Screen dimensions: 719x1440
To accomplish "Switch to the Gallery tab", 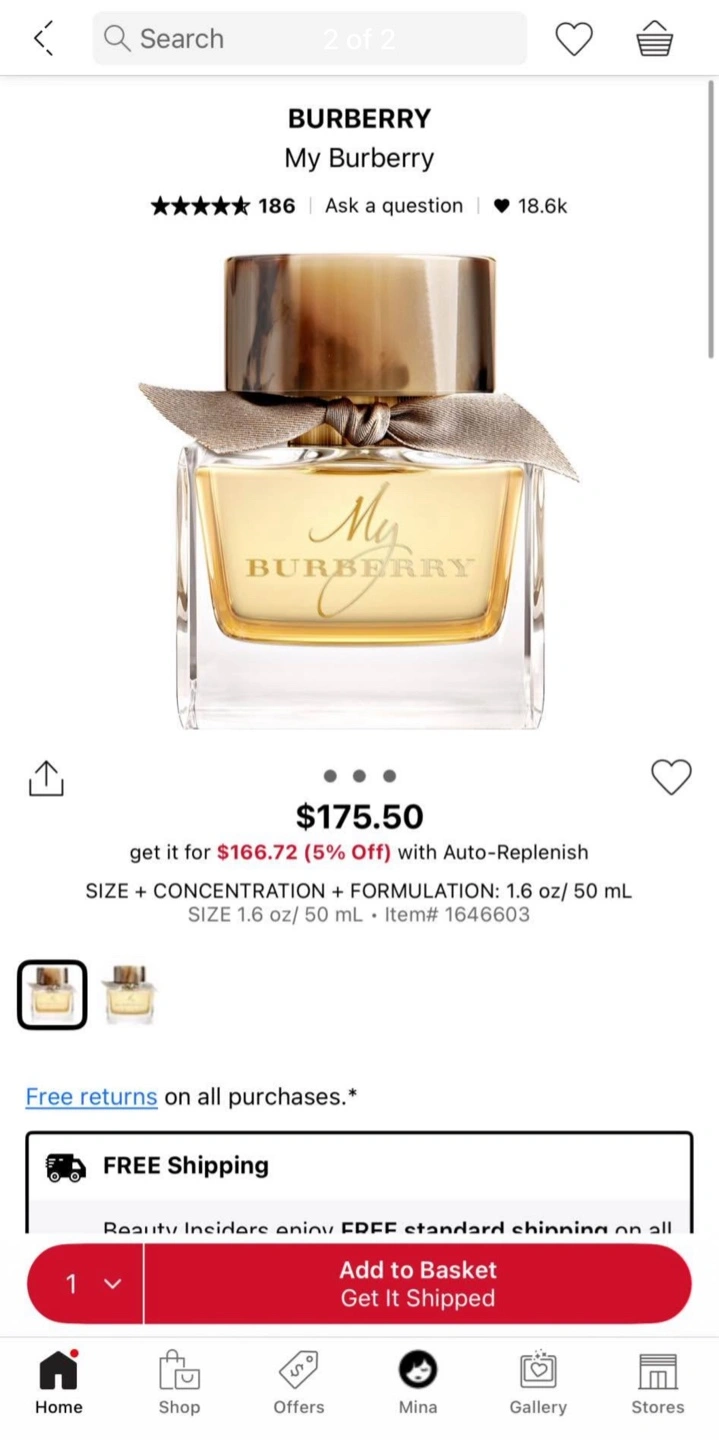I will tap(538, 1382).
